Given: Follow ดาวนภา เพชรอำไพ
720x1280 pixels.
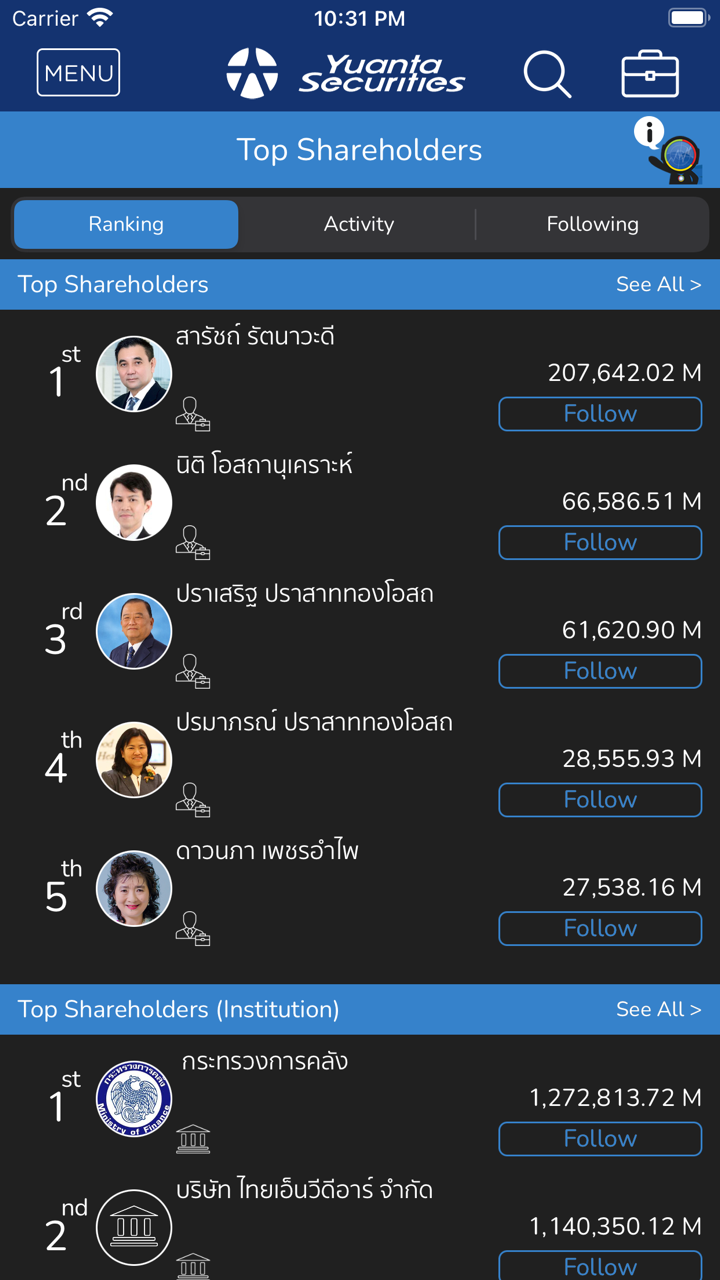Looking at the screenshot, I should 600,929.
